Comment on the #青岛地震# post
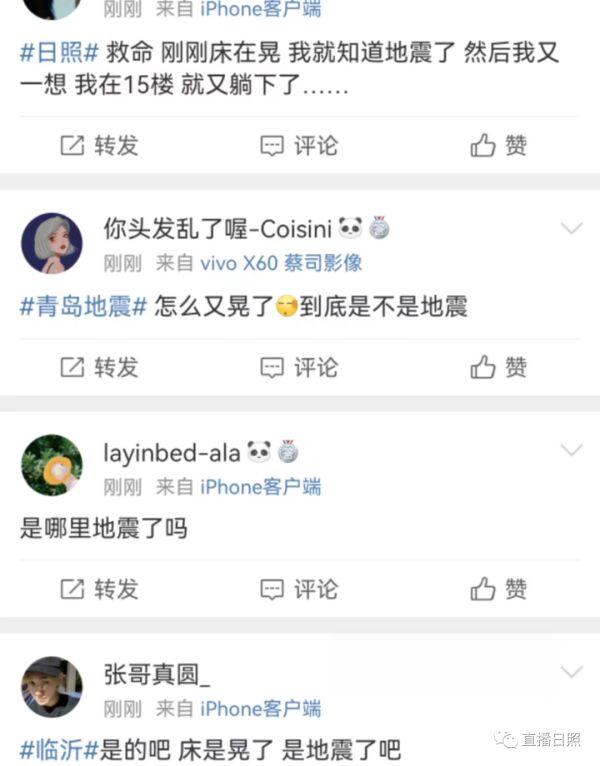The height and width of the screenshot is (766, 600). (x=299, y=367)
